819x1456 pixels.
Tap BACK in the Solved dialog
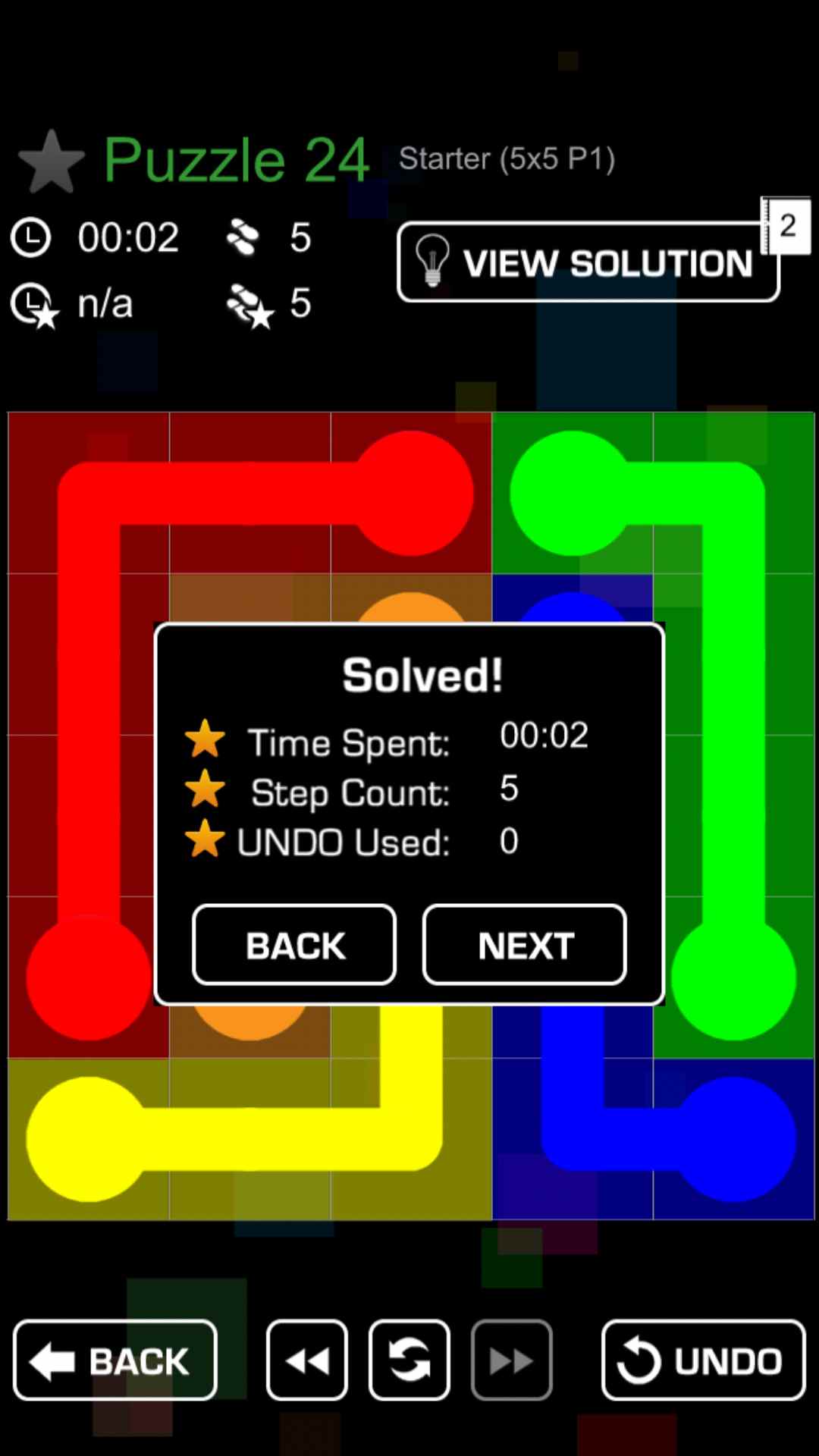(294, 945)
